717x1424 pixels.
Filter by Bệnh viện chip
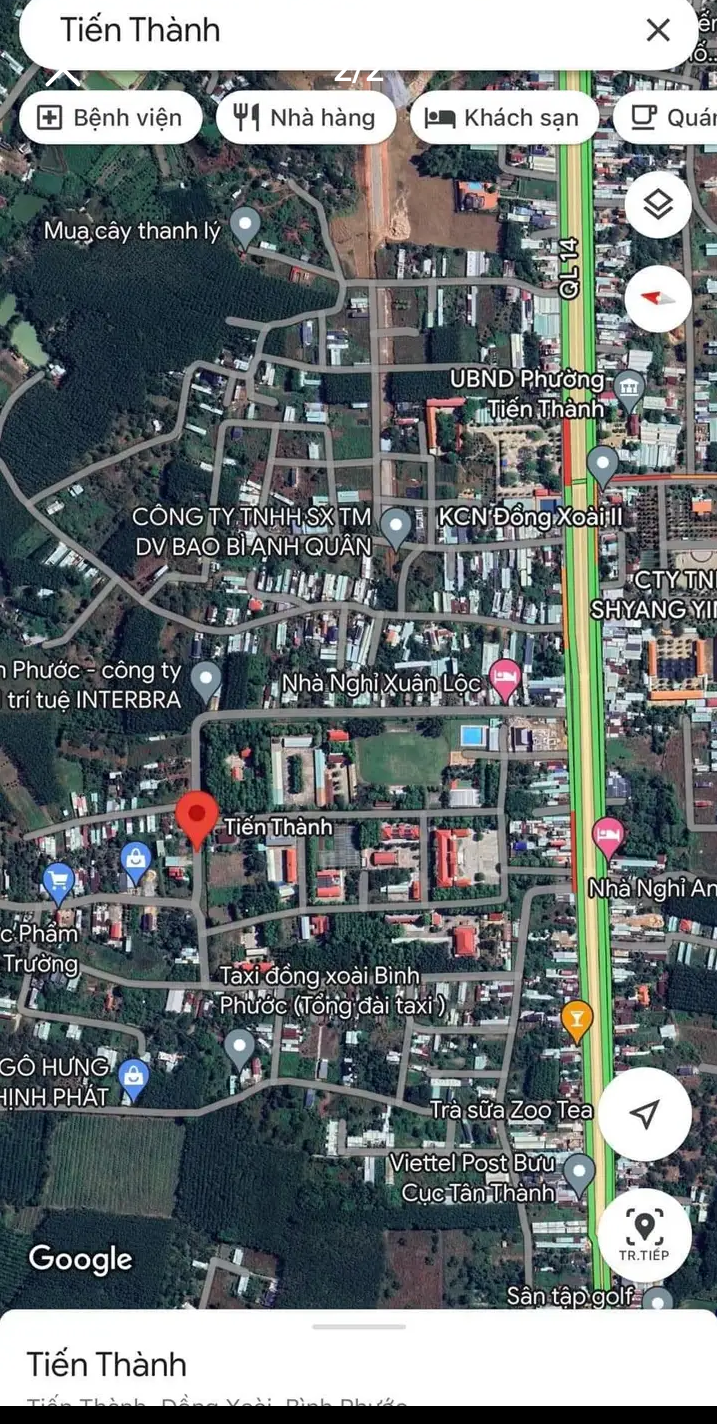(110, 118)
